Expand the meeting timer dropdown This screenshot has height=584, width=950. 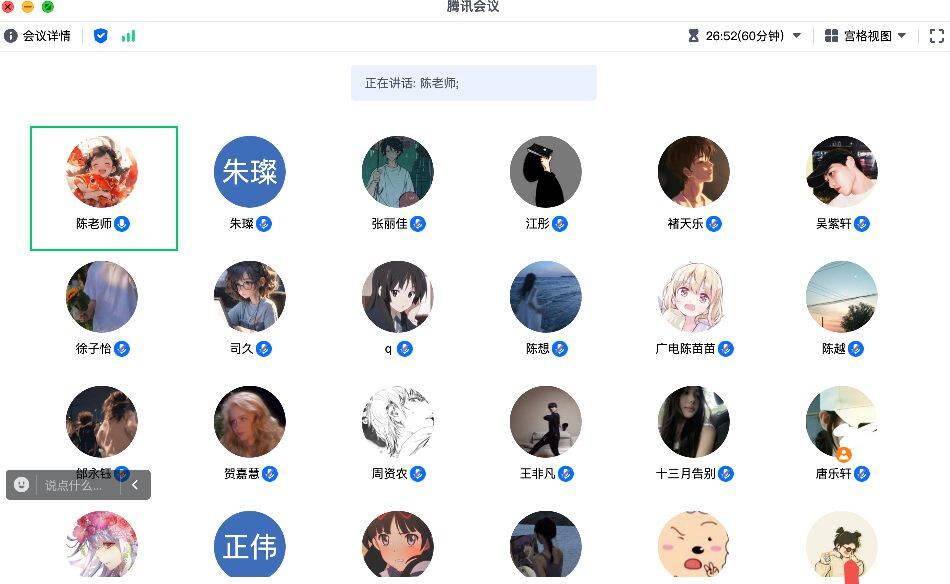point(797,36)
